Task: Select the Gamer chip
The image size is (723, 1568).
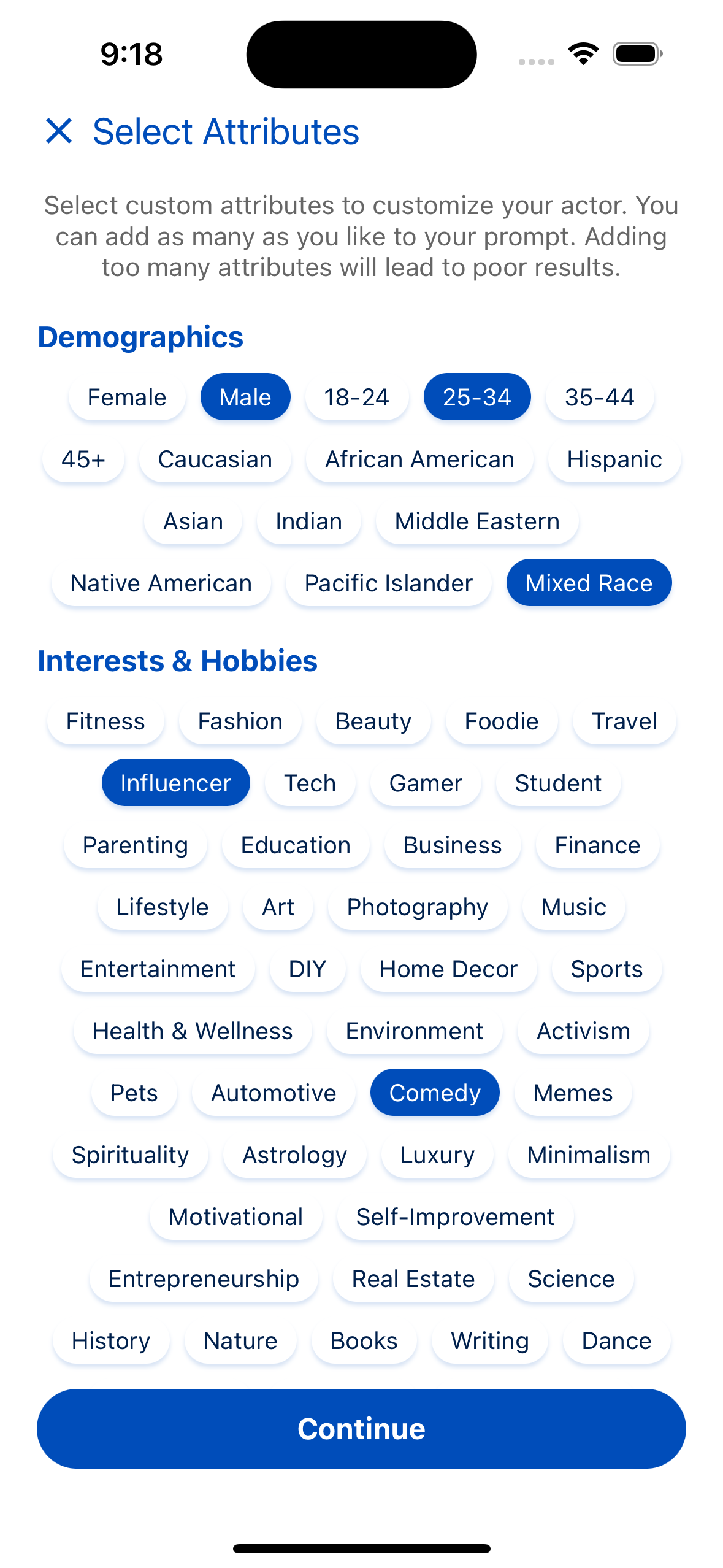Action: tap(426, 783)
